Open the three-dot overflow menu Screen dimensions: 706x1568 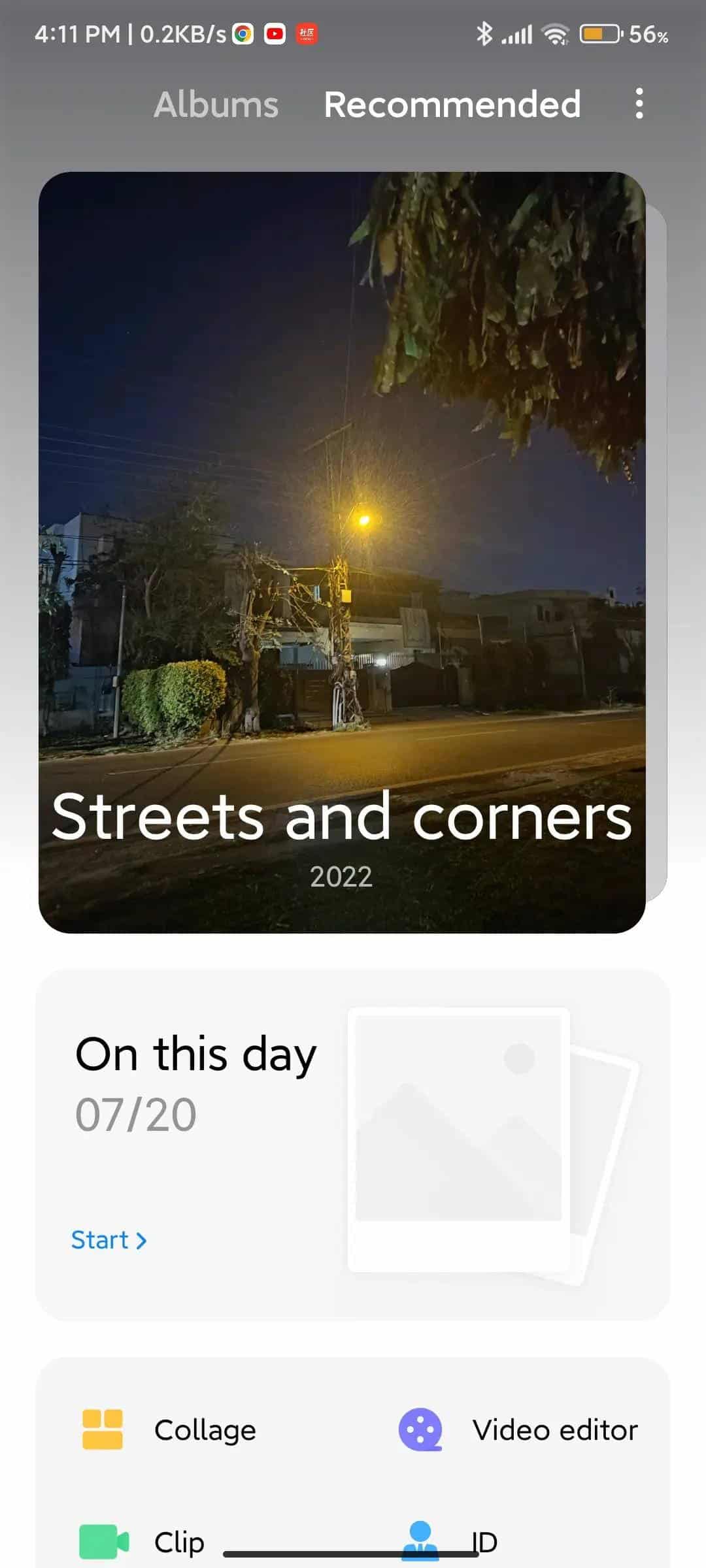pyautogui.click(x=639, y=103)
